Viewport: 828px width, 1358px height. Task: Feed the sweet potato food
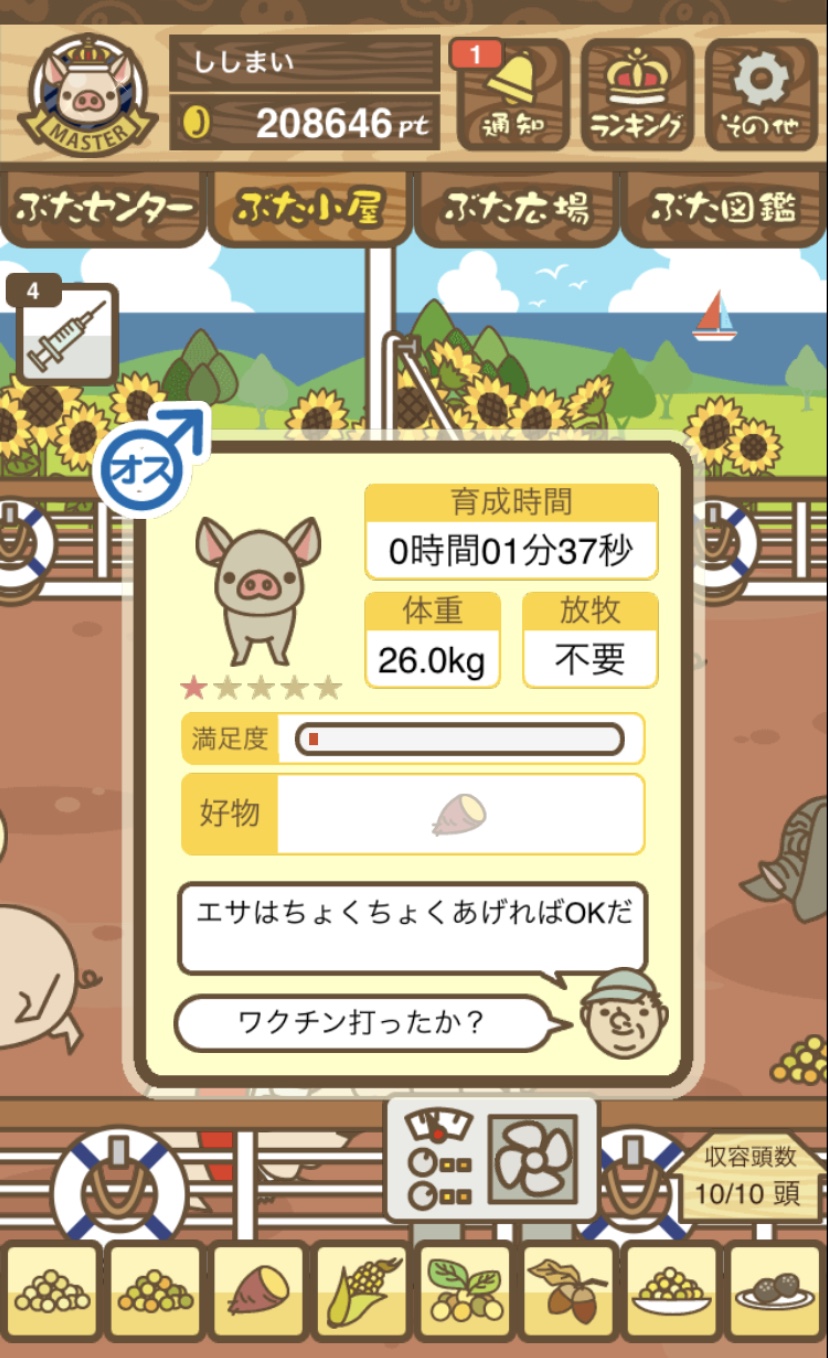click(259, 1290)
